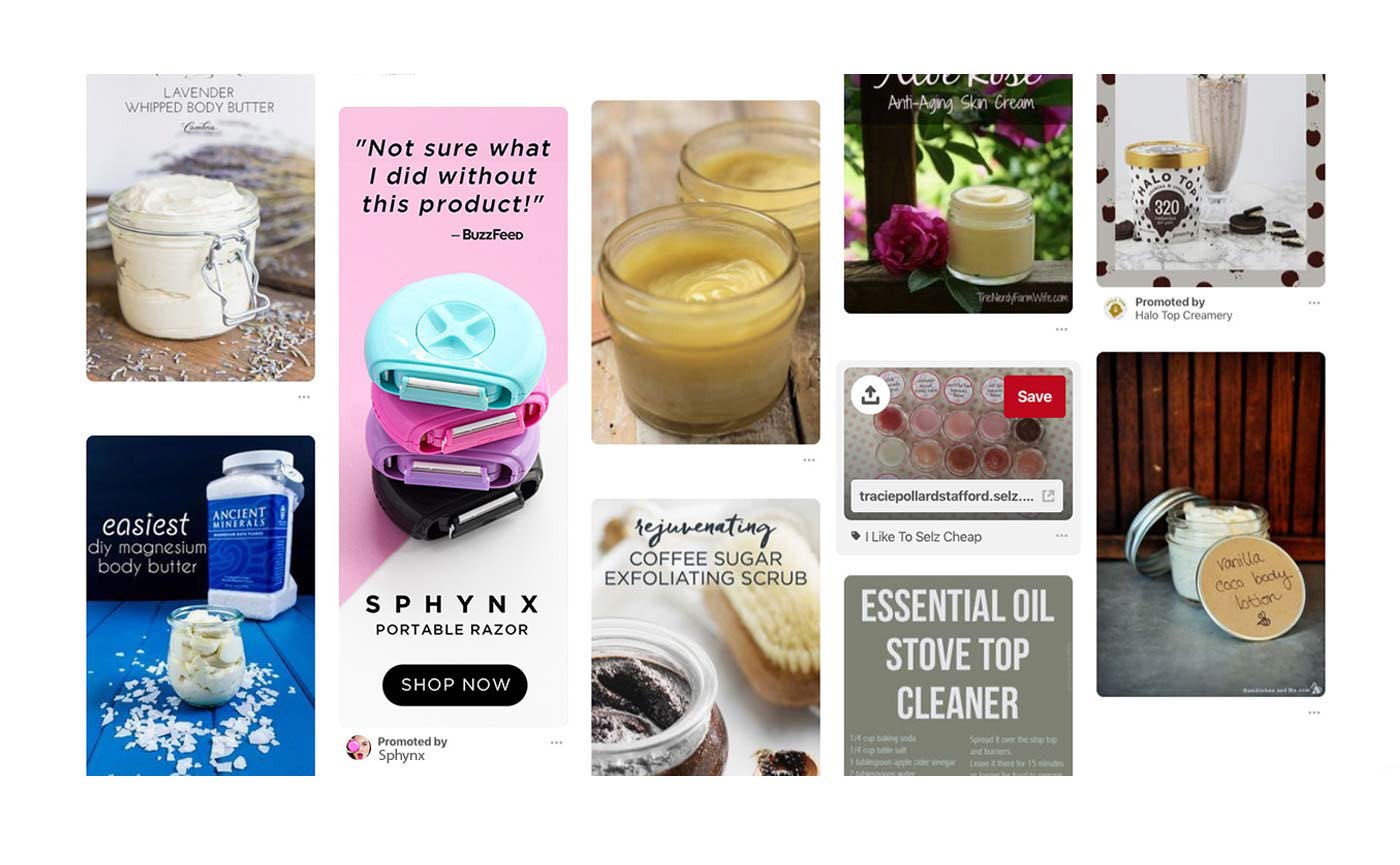Open the Sphynx Portable Razor promoted pin
This screenshot has height=865, width=1400.
point(453,417)
